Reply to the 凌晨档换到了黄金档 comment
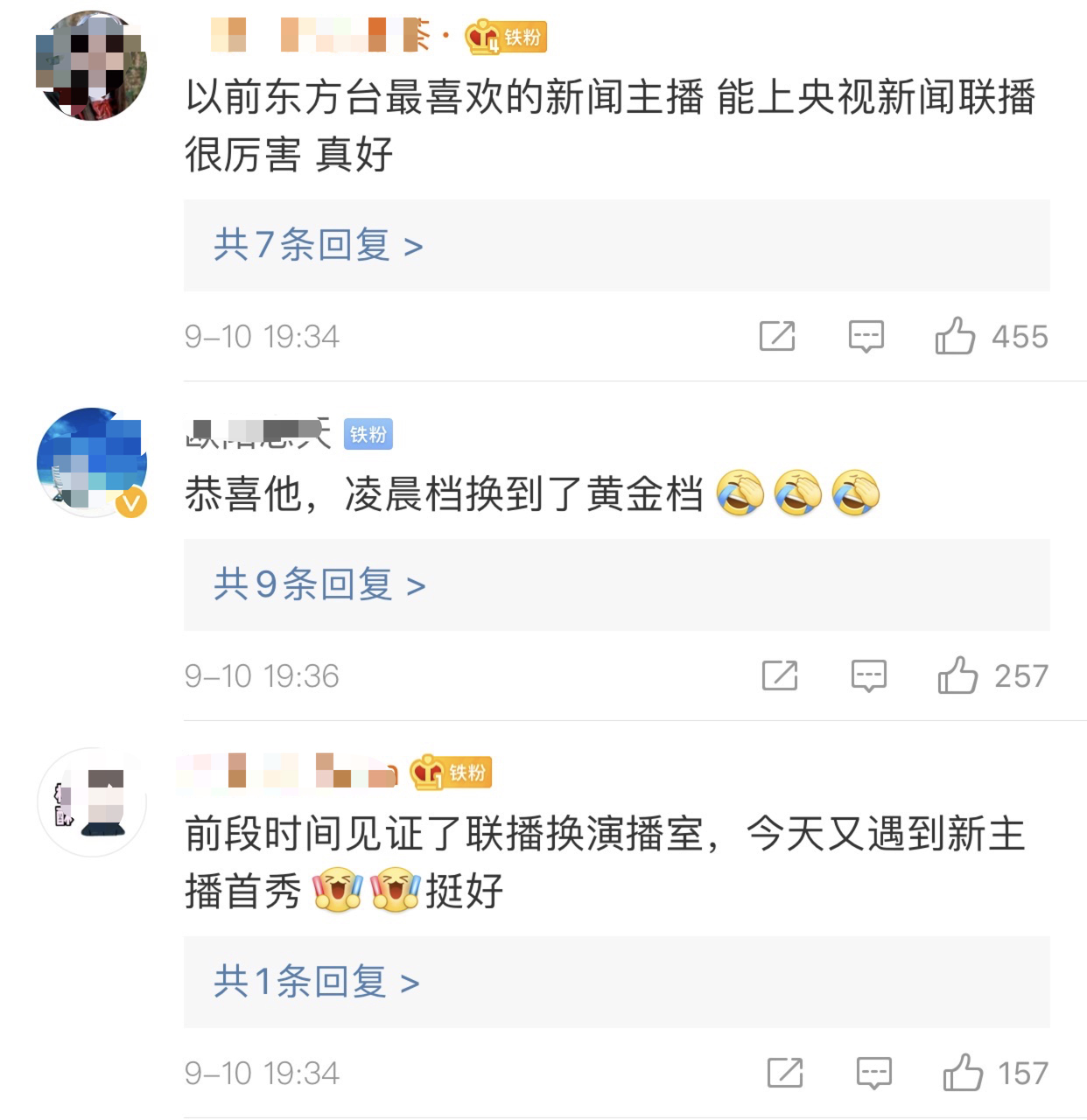The height and width of the screenshot is (1120, 1087). tap(869, 675)
